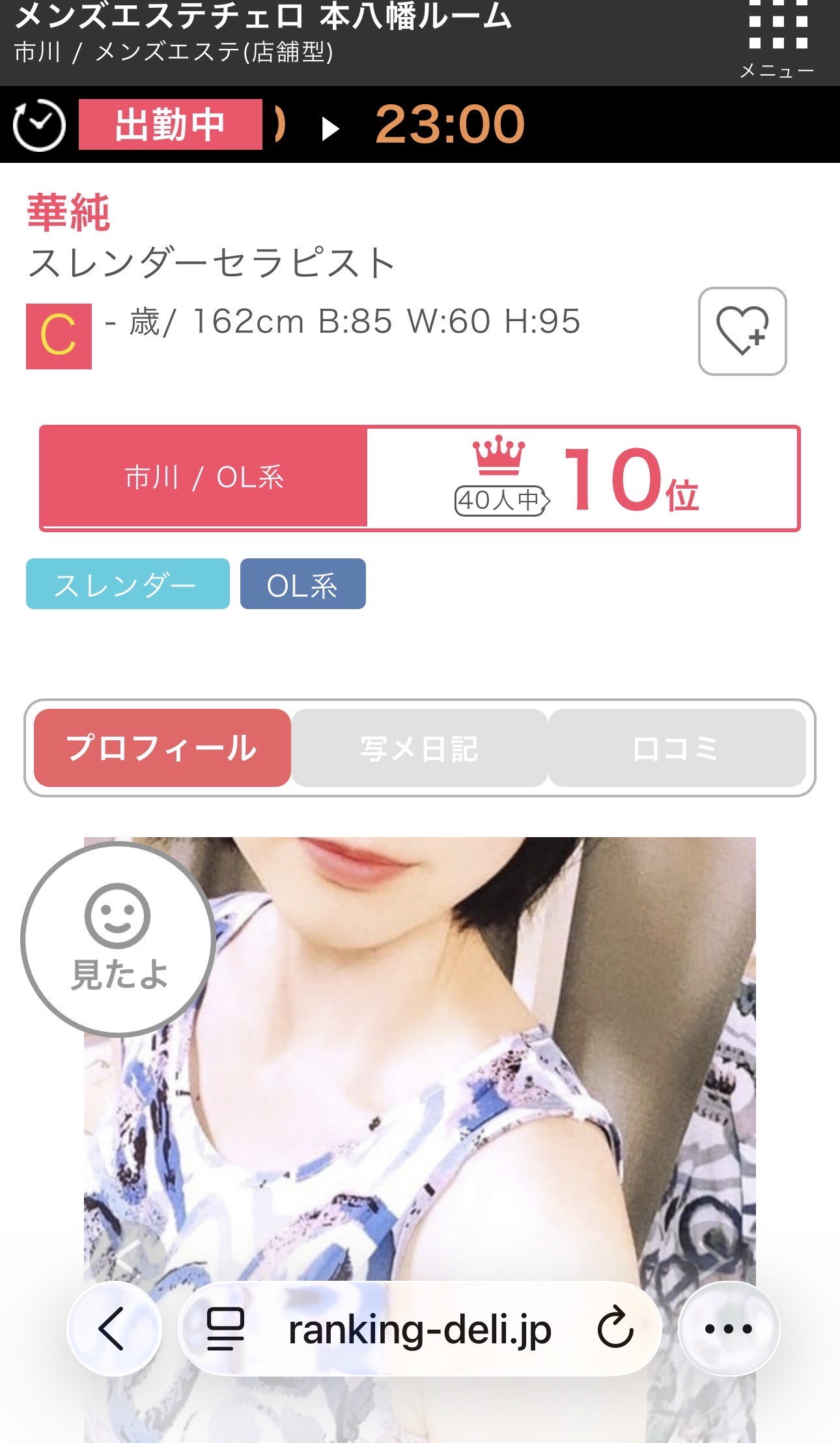Switch to the プロフィール tab
Viewport: 840px width, 1443px height.
[162, 748]
